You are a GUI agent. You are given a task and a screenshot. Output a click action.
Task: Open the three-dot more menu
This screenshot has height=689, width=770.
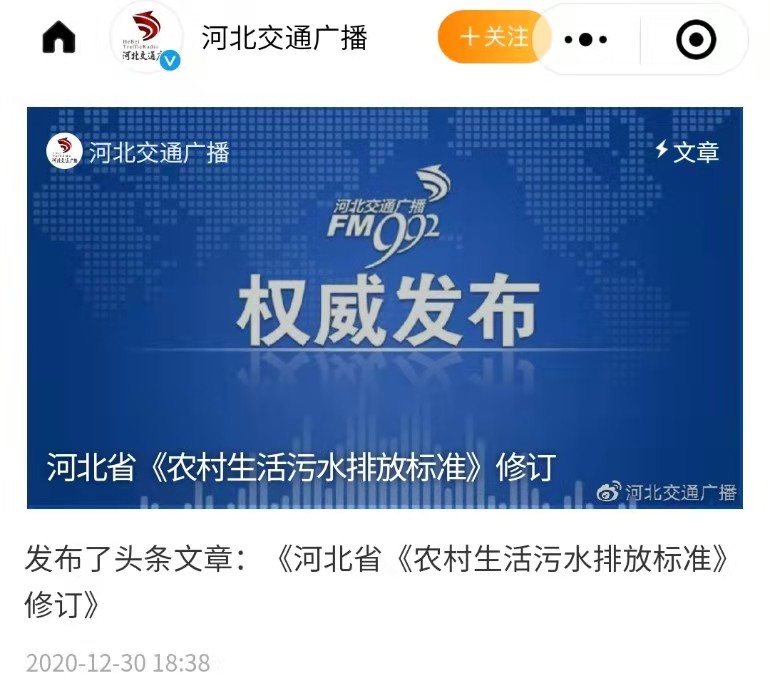coord(586,39)
